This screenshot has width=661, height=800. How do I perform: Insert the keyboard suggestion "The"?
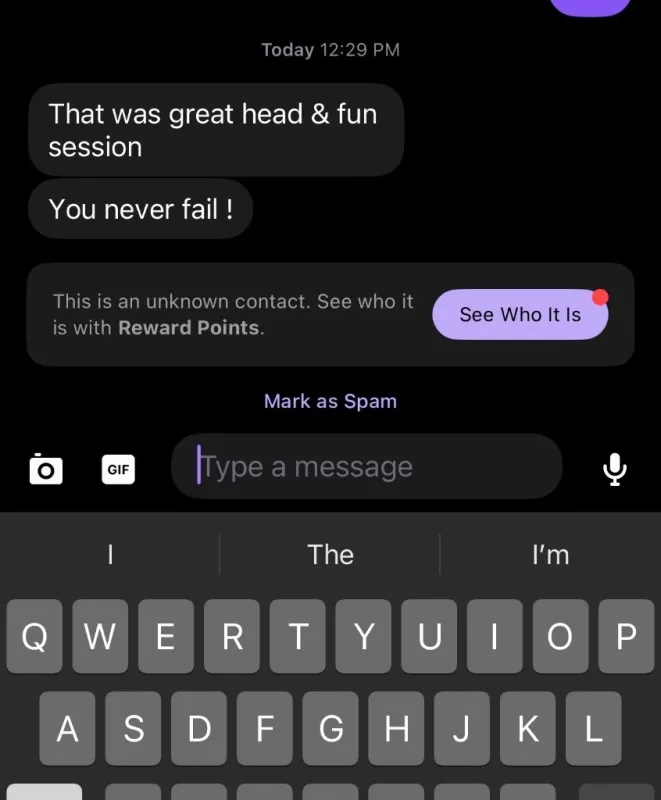tap(330, 554)
